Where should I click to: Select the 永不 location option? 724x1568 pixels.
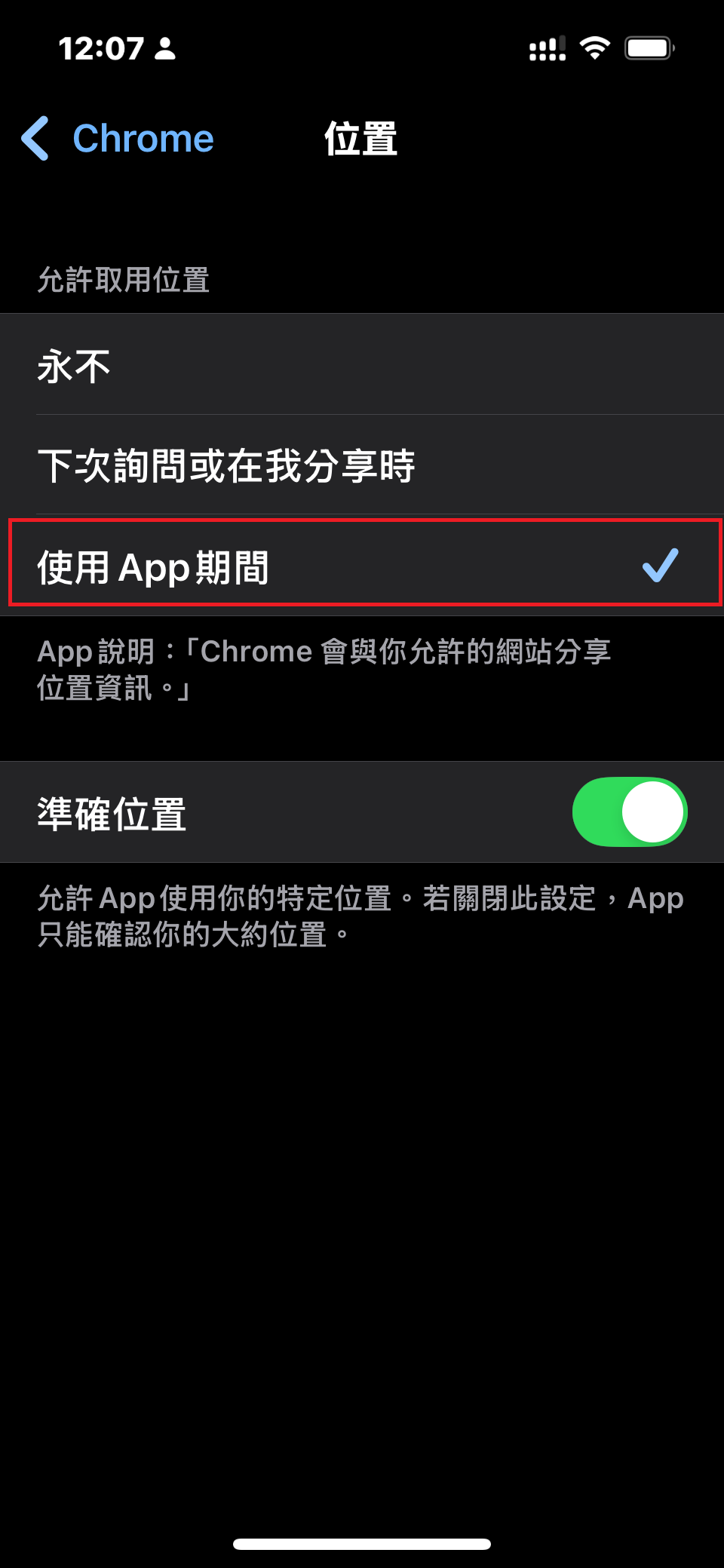362,364
